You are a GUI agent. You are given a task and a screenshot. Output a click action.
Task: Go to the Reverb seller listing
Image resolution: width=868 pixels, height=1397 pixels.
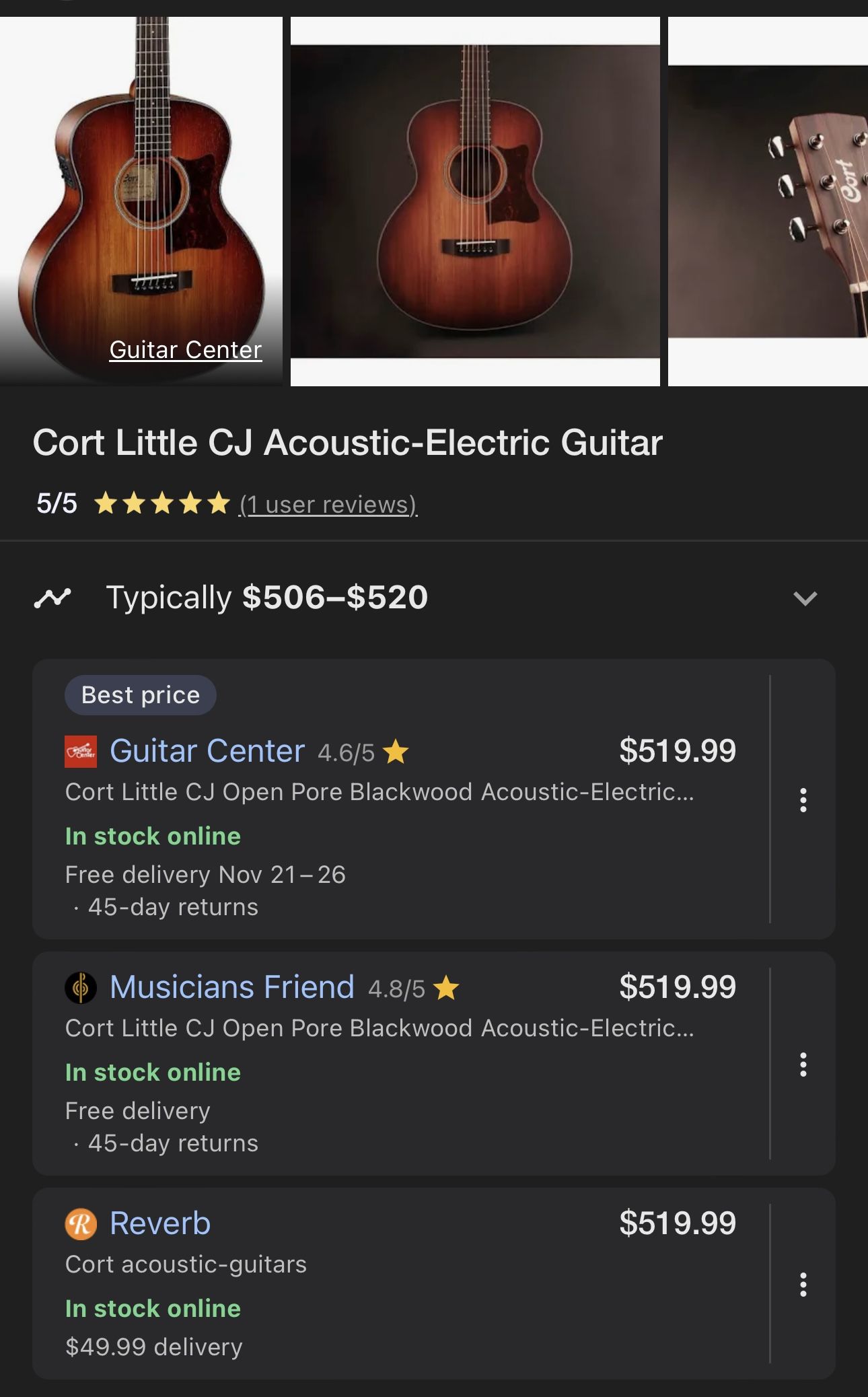point(160,1223)
